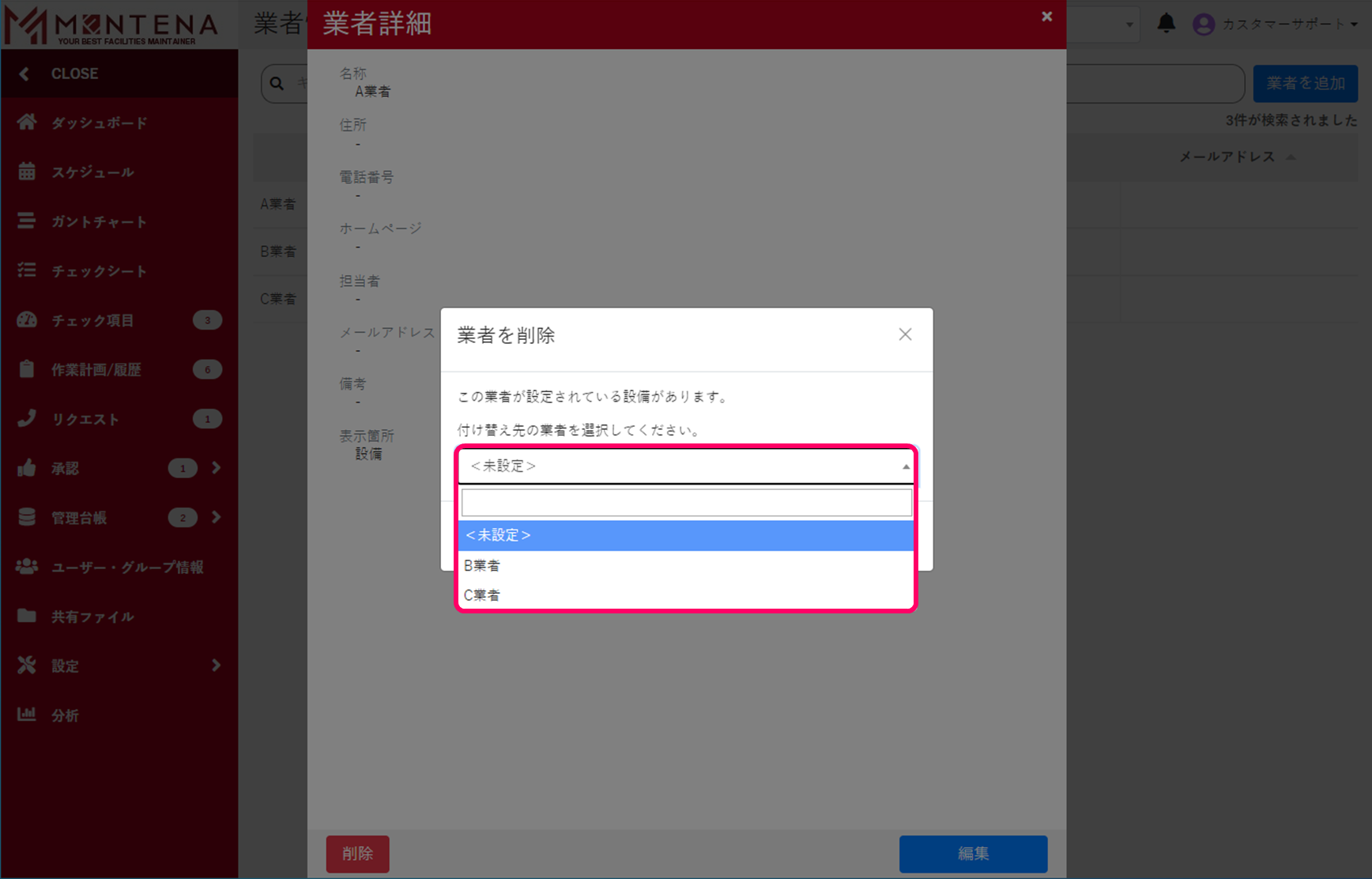This screenshot has height=879, width=1372.
Task: Open ダッシュボード from the sidebar
Action: coord(99,123)
